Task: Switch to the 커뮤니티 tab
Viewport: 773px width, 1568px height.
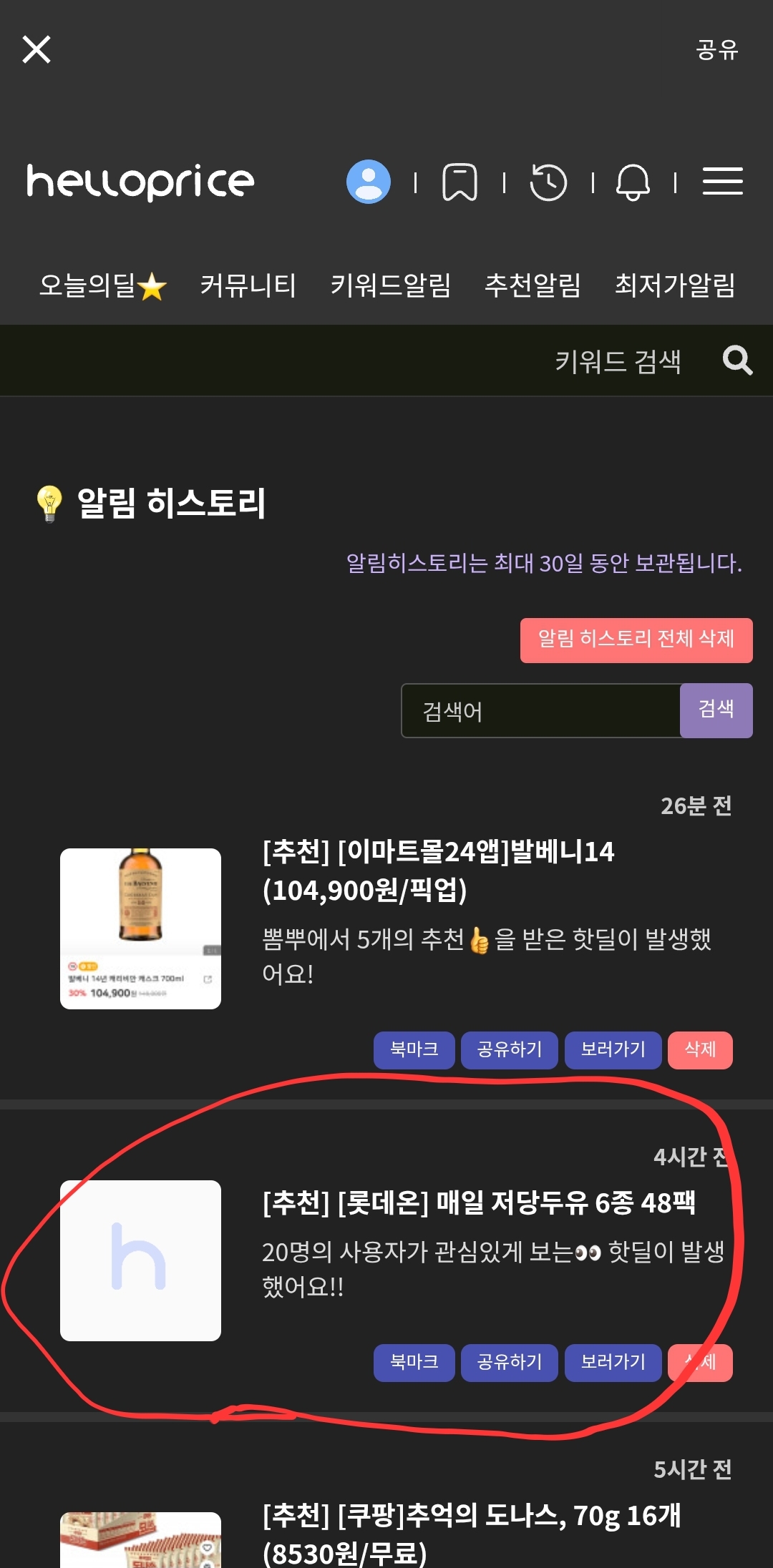Action: pos(248,286)
